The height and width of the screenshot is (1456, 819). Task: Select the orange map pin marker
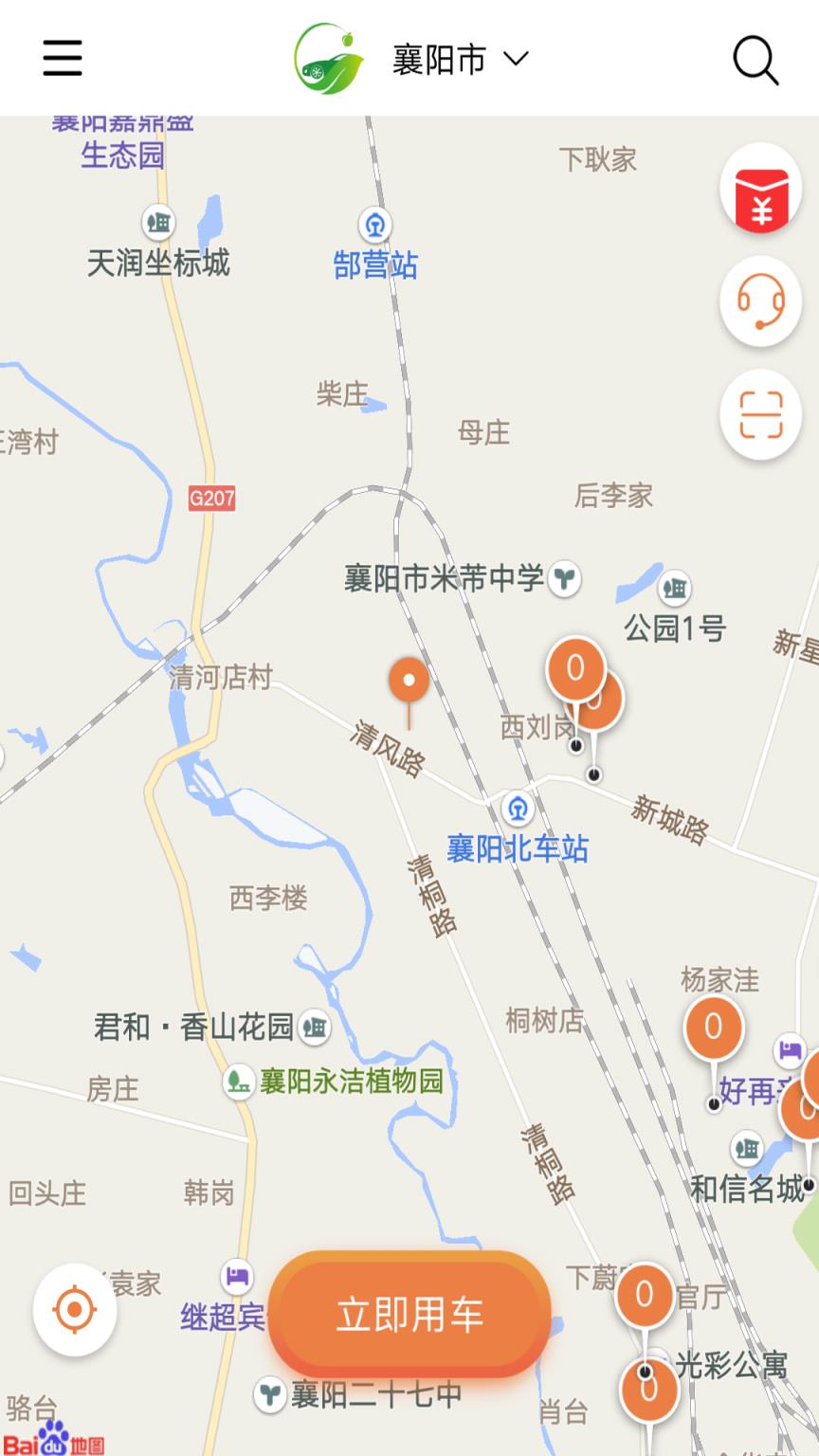(409, 681)
